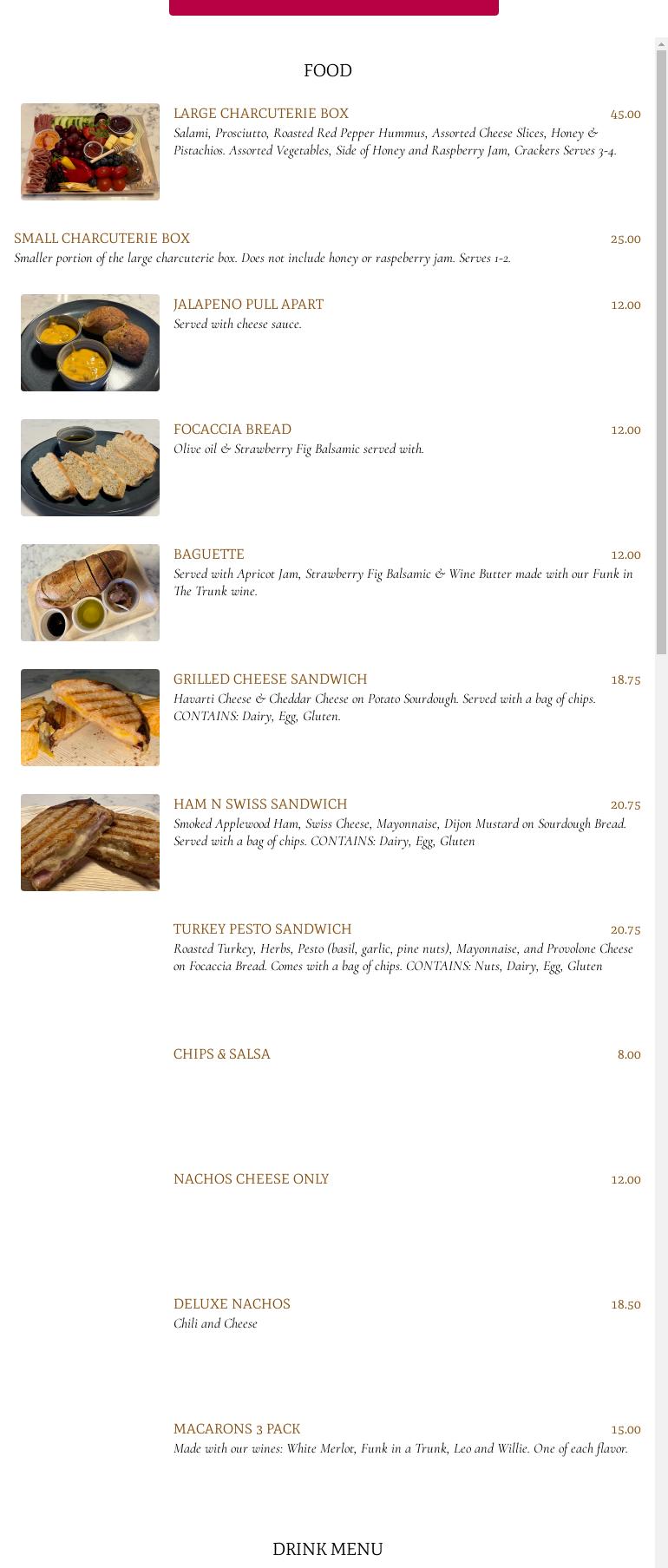Viewport: 668px width, 1568px height.
Task: Select the Grilled Cheese Sandwich listing
Action: click(270, 679)
